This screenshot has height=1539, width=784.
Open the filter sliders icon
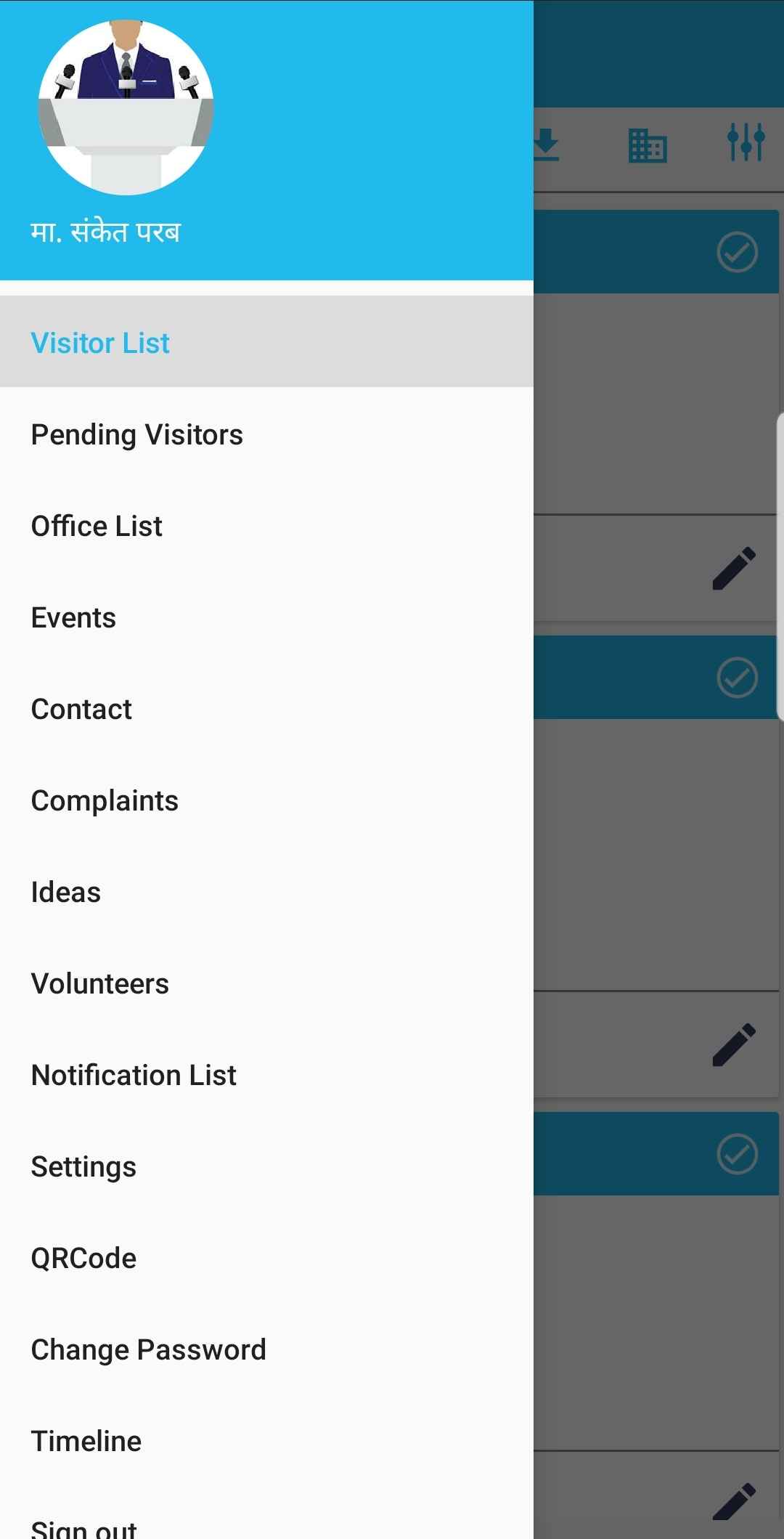745,142
